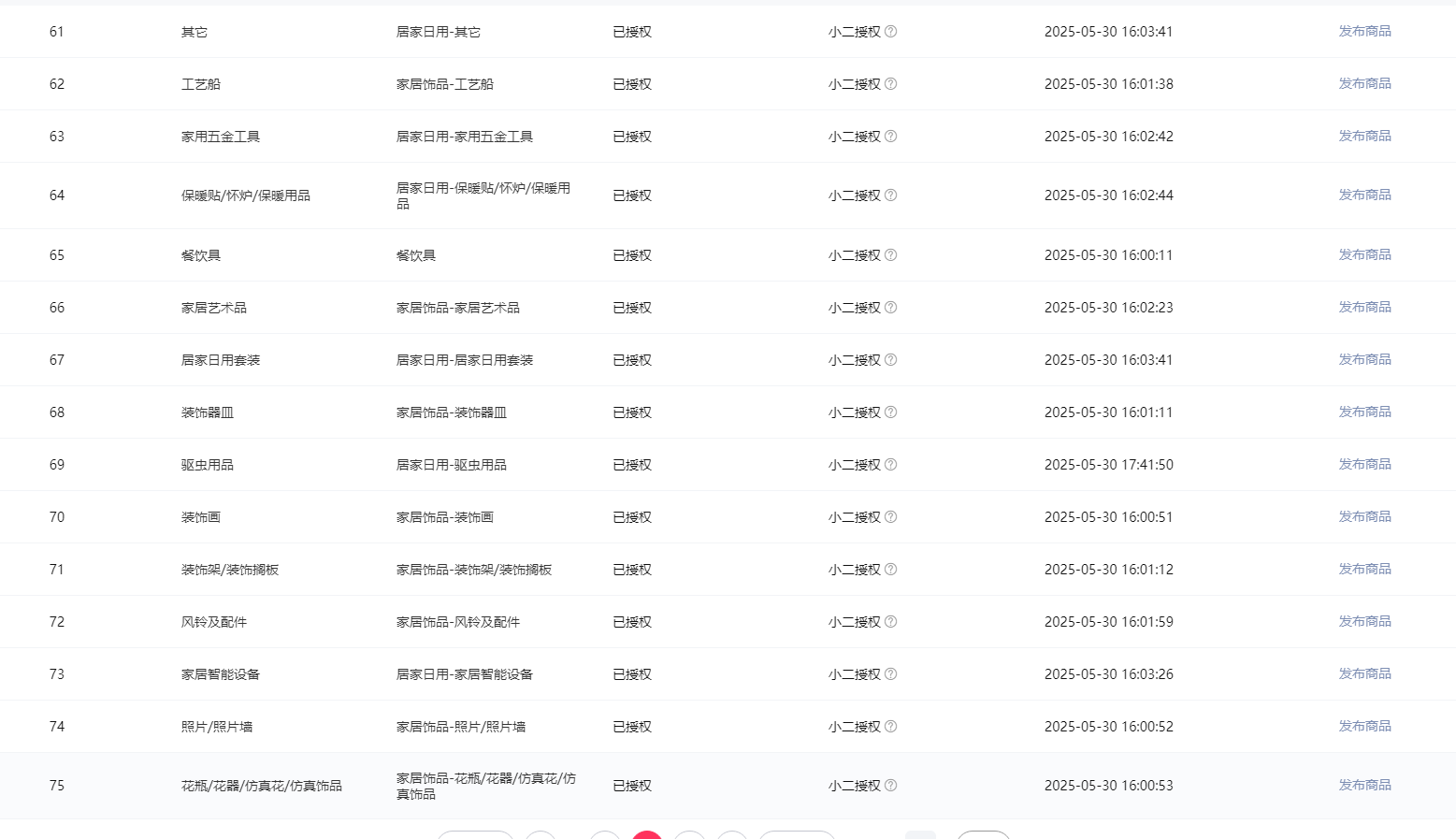Tap 发布商品 in the 照片/照片墙 row
Viewport: 1456px width, 839px height.
(1364, 726)
